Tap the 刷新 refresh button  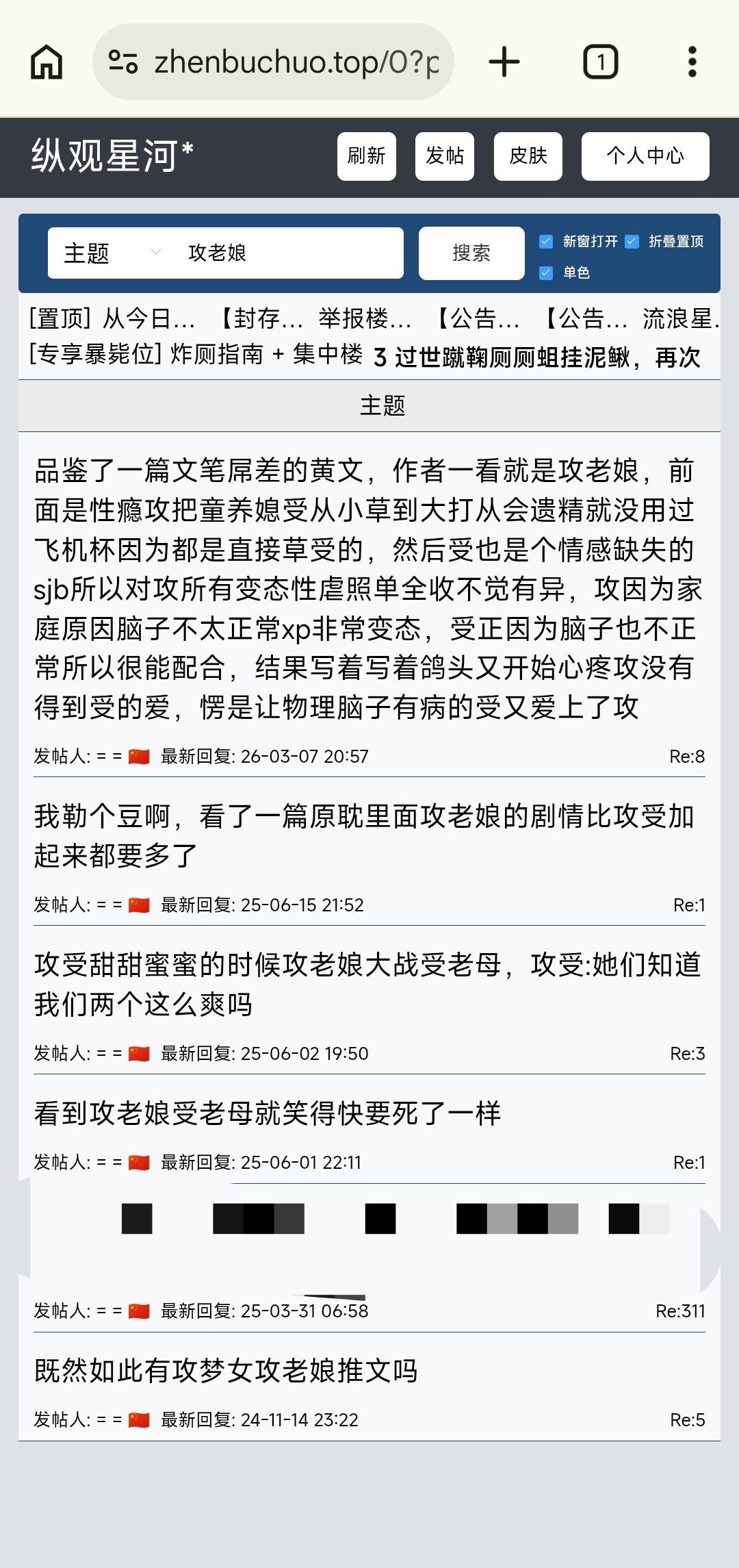tap(367, 156)
